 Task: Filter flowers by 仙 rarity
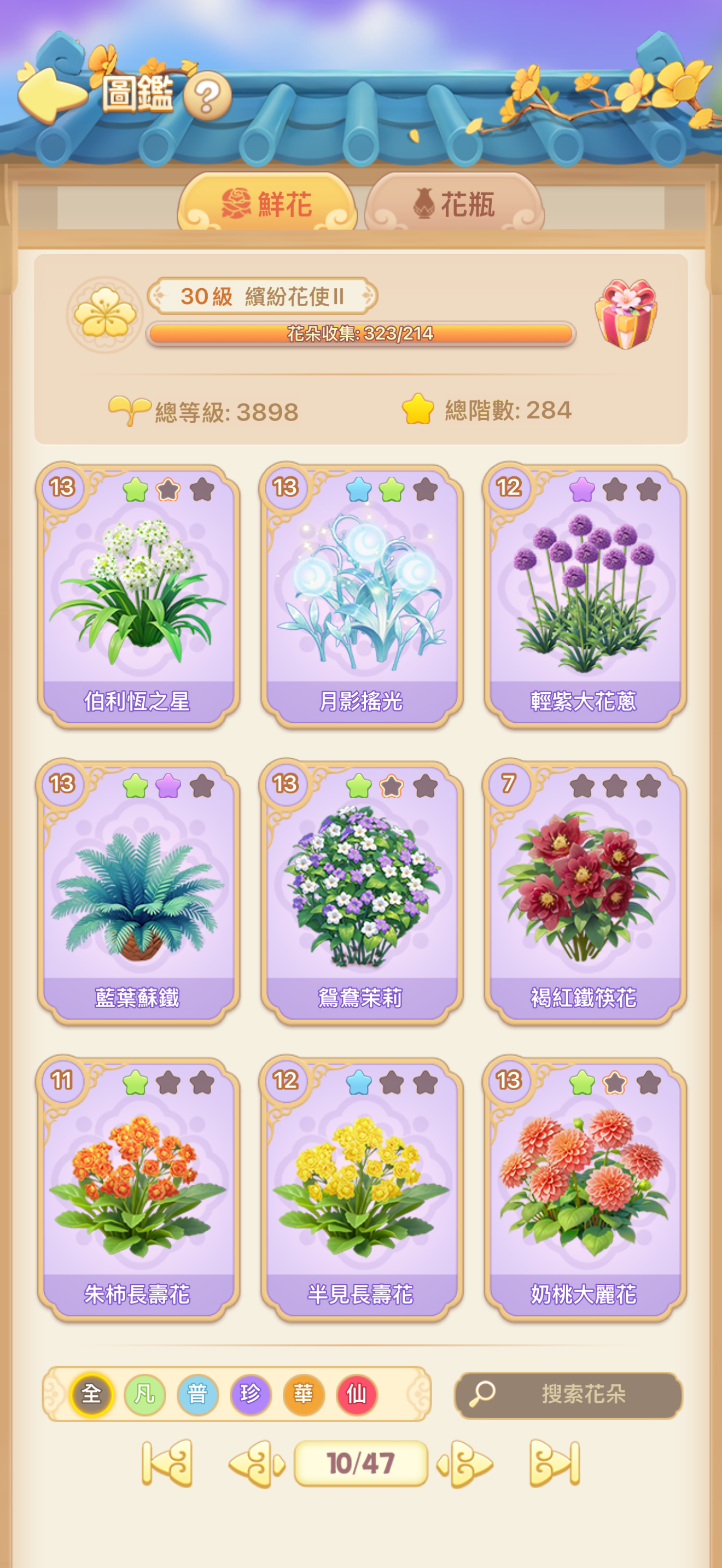356,1394
